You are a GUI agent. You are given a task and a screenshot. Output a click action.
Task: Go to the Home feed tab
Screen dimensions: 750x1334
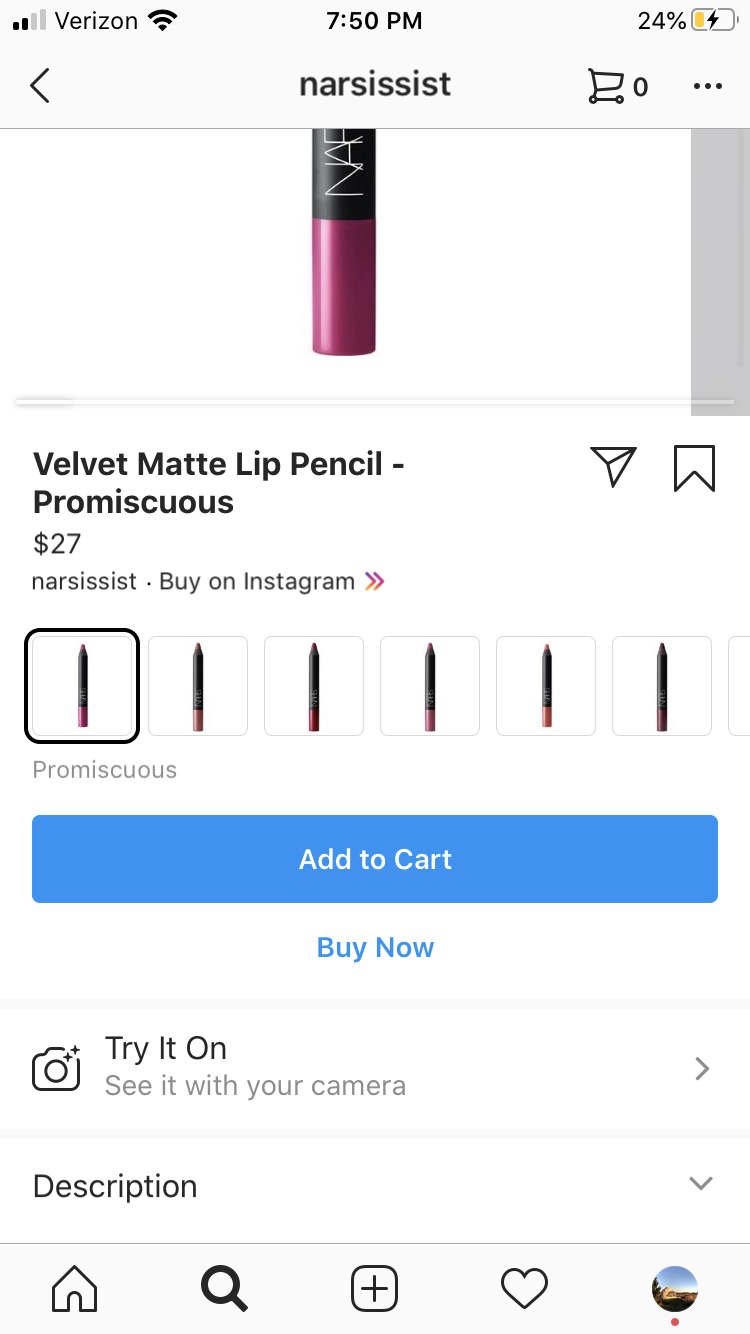tap(75, 1289)
